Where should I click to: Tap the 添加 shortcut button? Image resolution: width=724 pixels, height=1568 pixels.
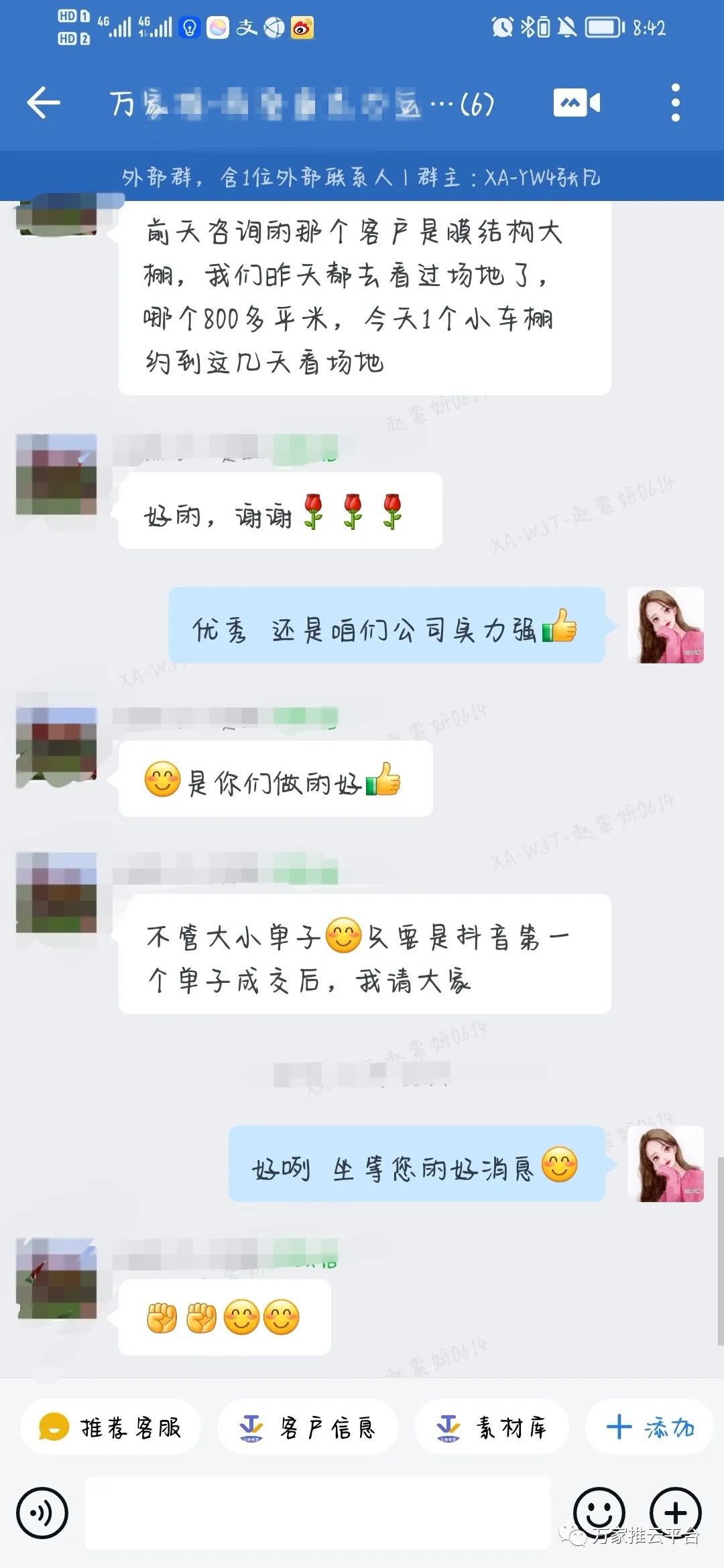650,1427
